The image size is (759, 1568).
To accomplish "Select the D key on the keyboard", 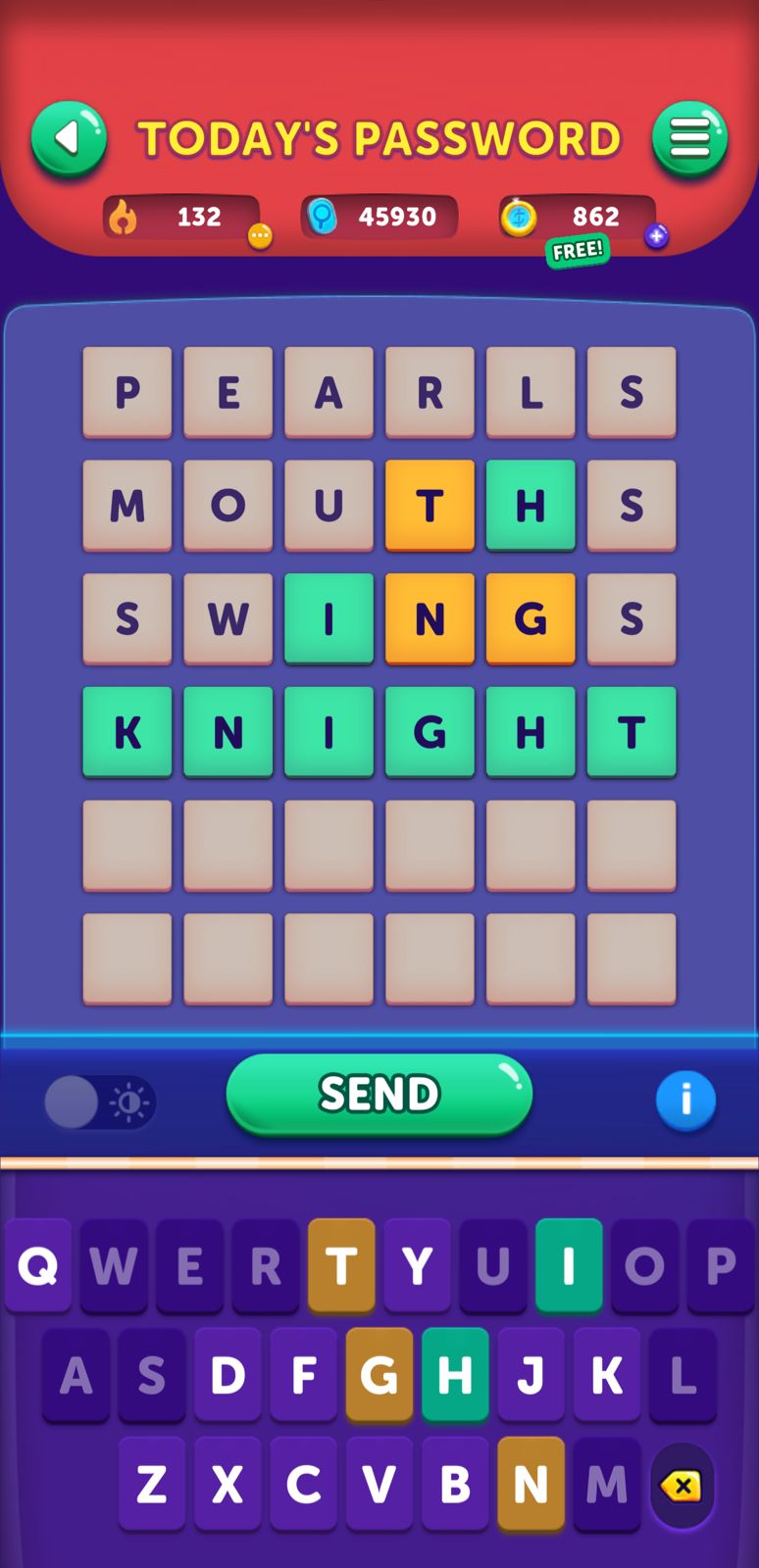I will point(228,1376).
